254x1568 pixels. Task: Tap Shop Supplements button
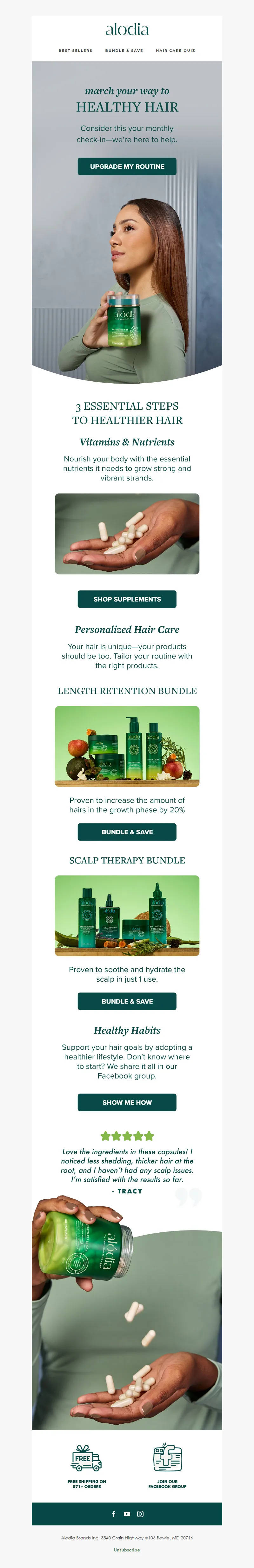[127, 599]
